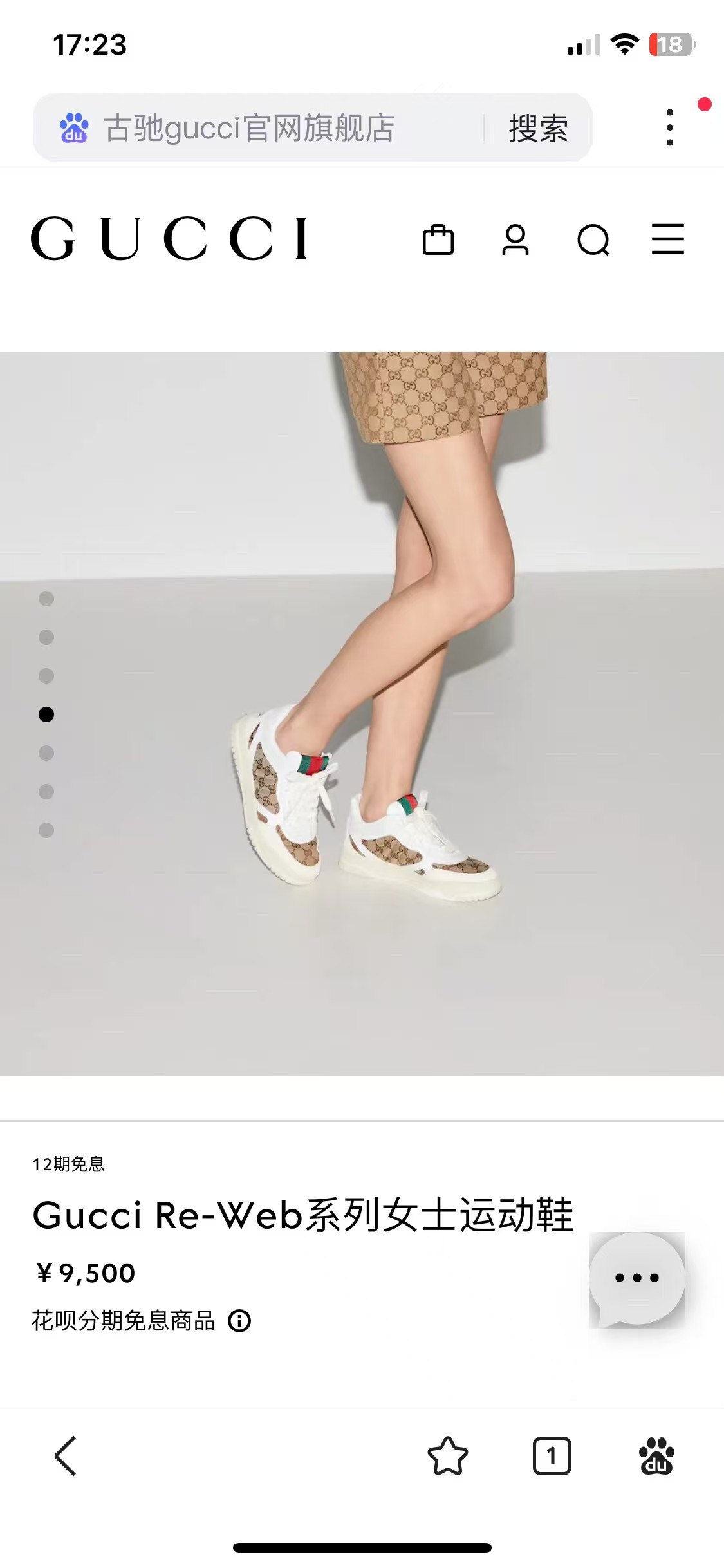The image size is (724, 1568).
Task: Show 花呗分期免息 info details
Action: coord(239,1321)
